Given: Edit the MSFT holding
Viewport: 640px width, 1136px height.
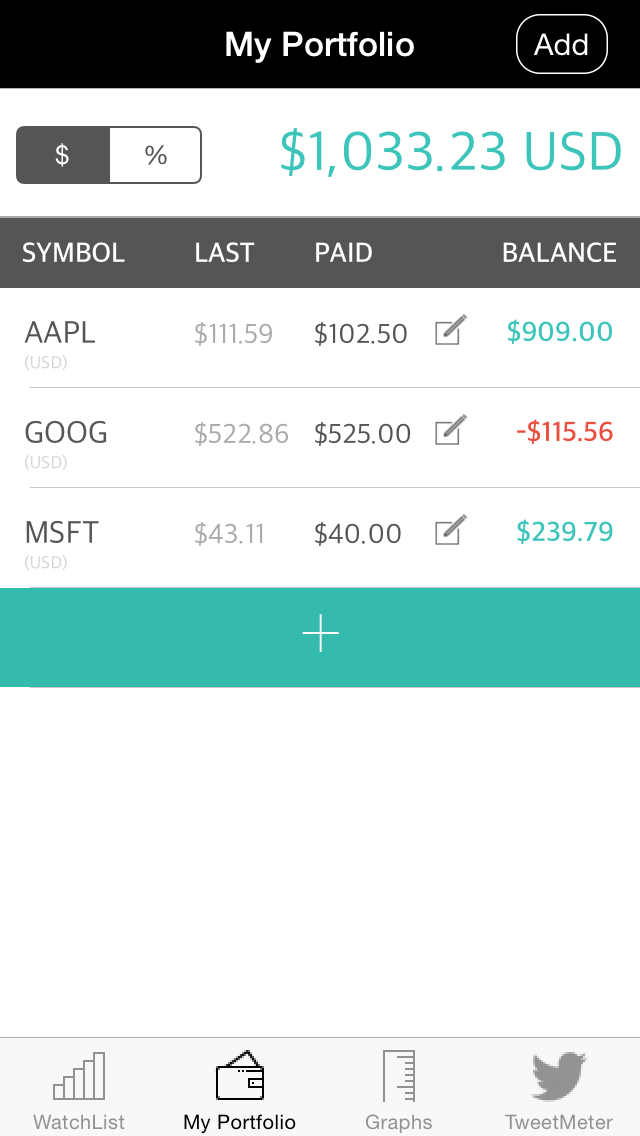Looking at the screenshot, I should click(x=450, y=531).
